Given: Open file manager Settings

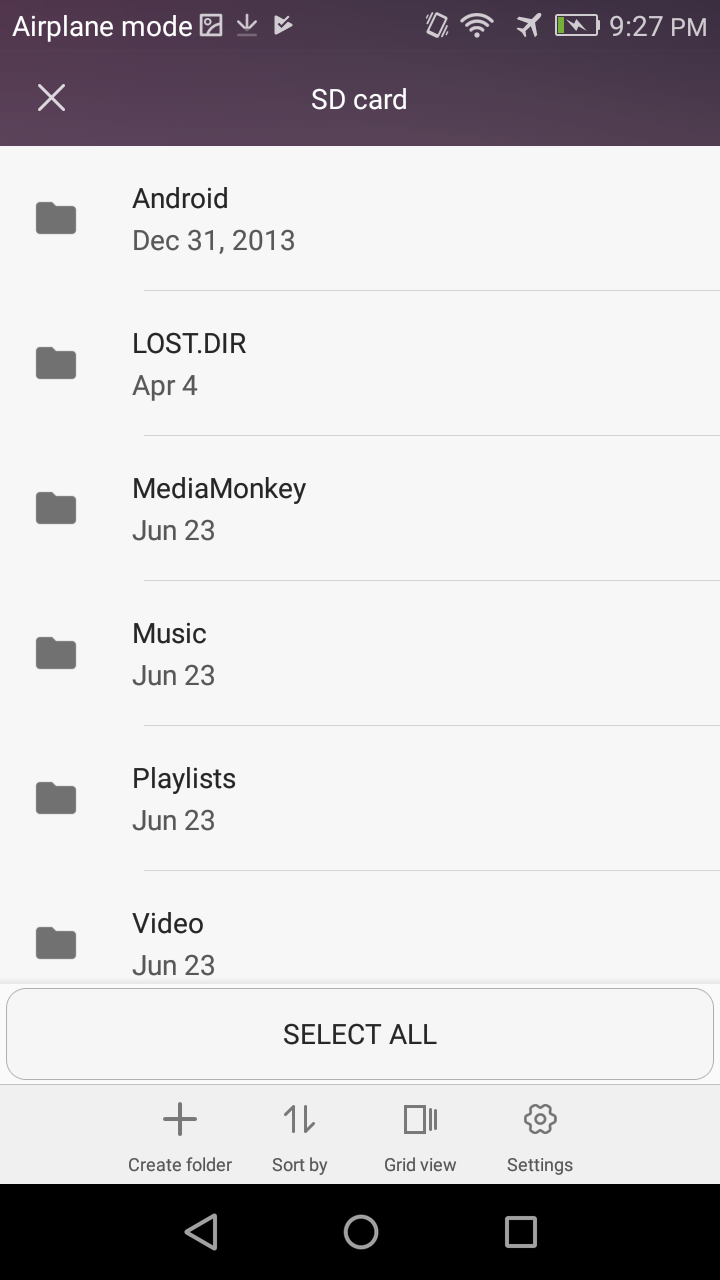Looking at the screenshot, I should (540, 1136).
